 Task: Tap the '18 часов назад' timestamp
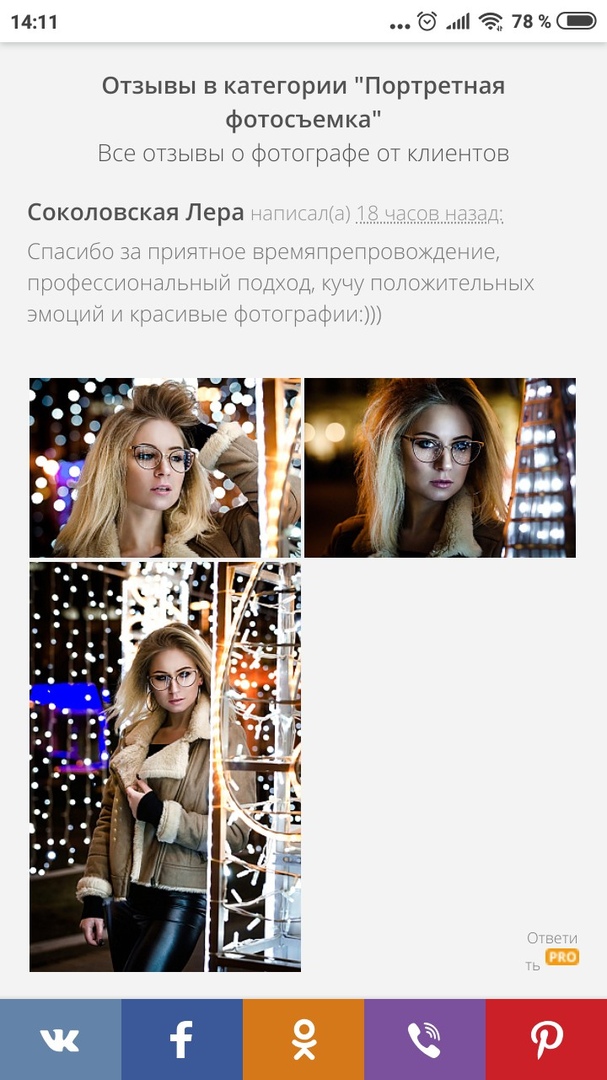tap(430, 213)
